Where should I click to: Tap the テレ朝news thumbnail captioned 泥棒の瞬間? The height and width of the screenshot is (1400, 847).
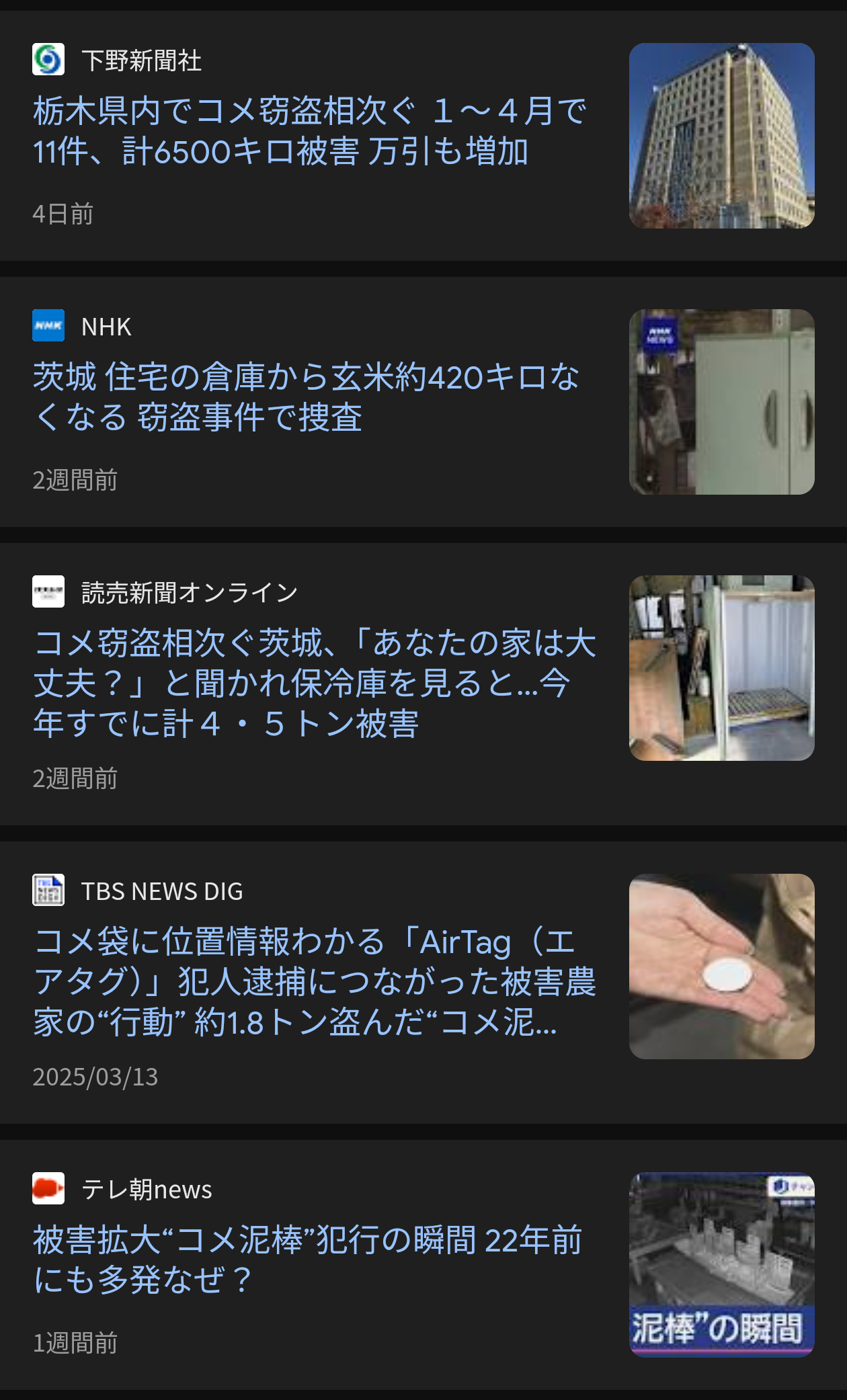point(721,1264)
